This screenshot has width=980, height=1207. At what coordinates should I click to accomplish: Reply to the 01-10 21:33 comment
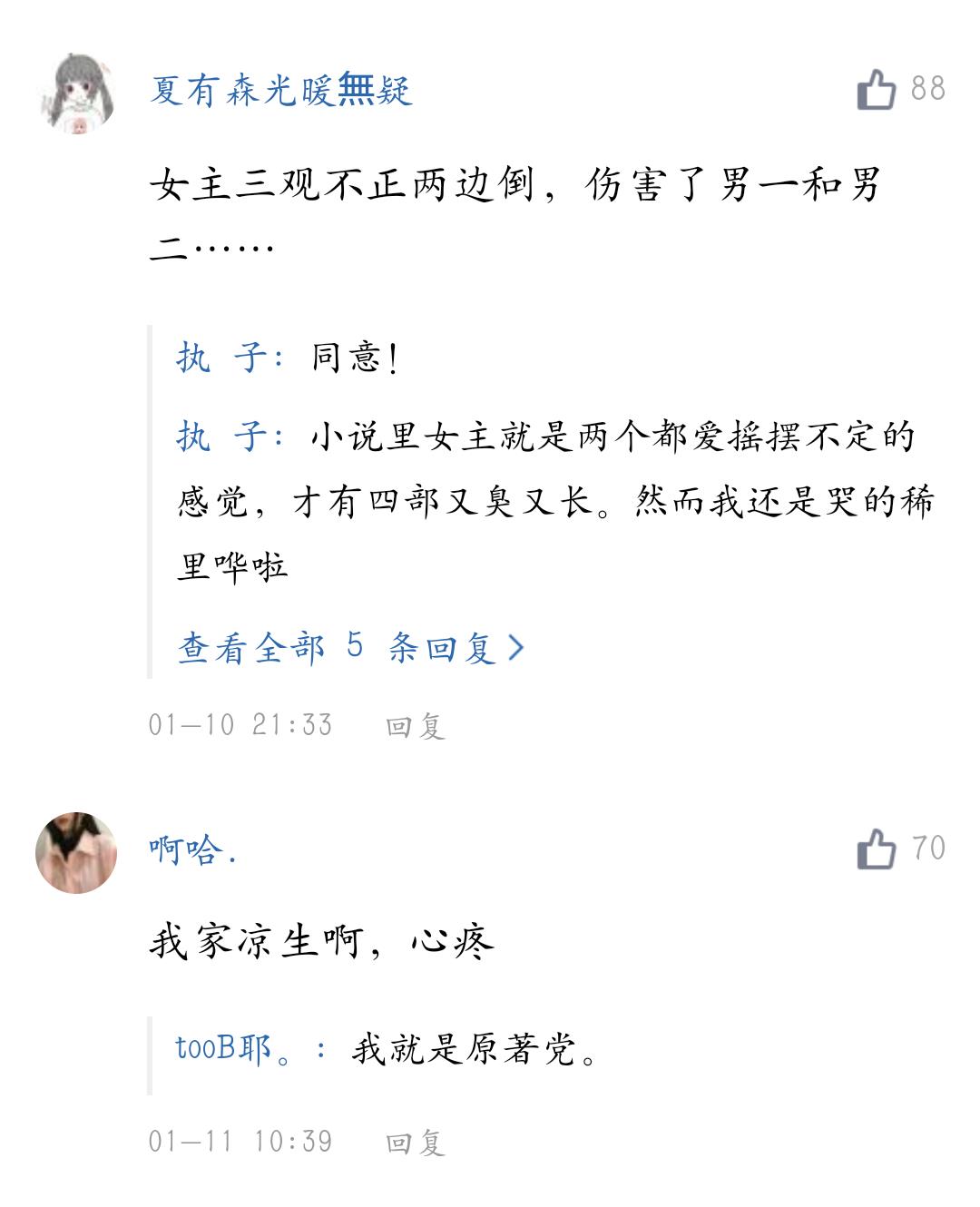point(415,726)
